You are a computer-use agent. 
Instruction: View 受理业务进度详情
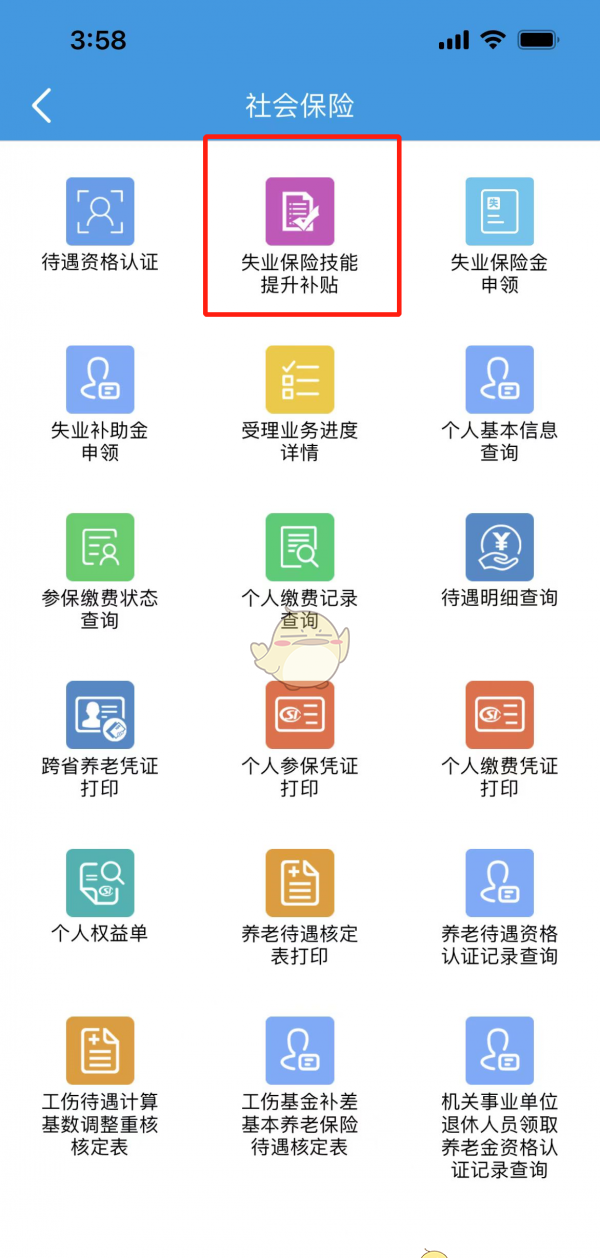300,404
